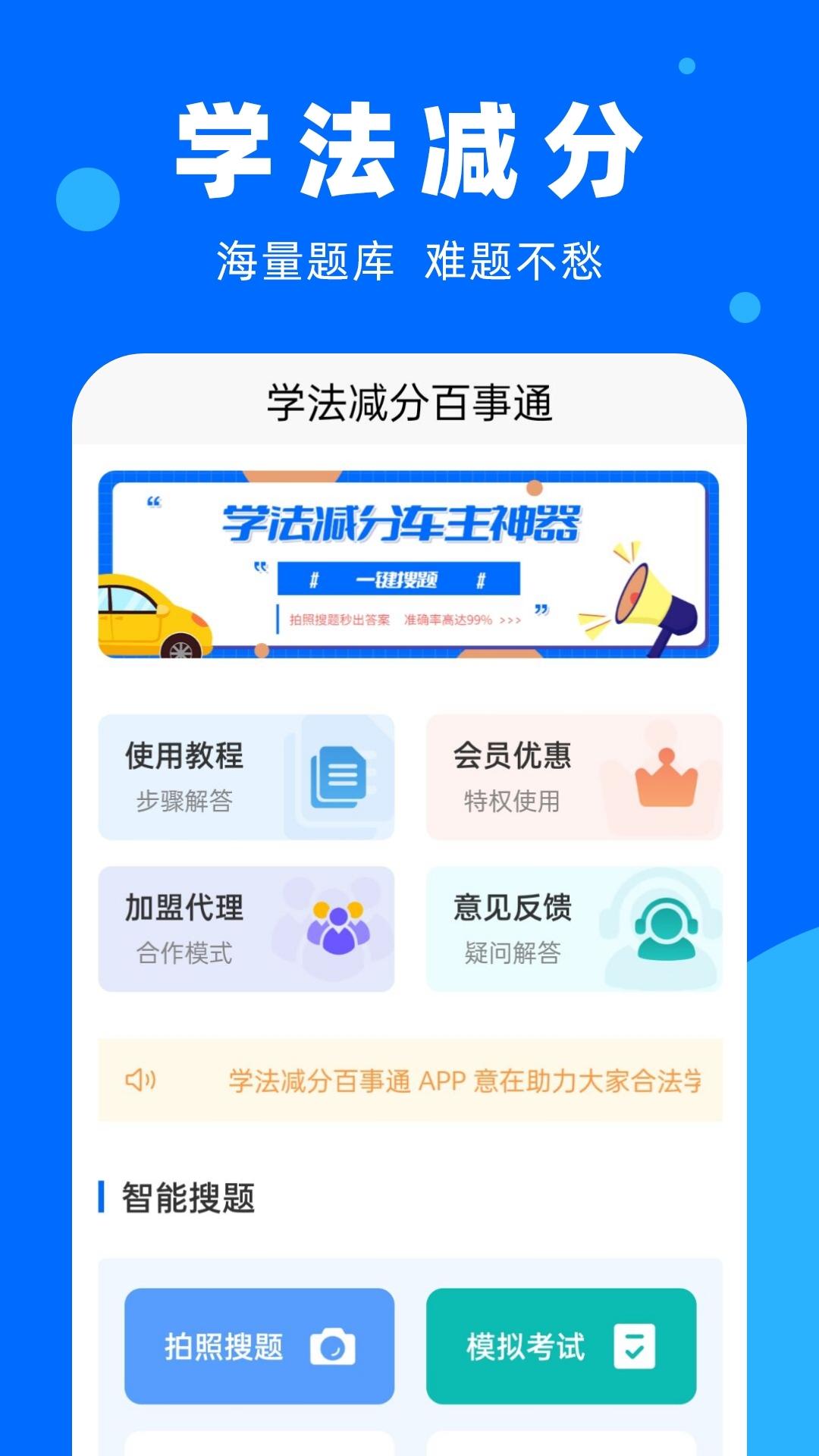
Task: Send feedback through 意见反馈
Action: tap(573, 927)
